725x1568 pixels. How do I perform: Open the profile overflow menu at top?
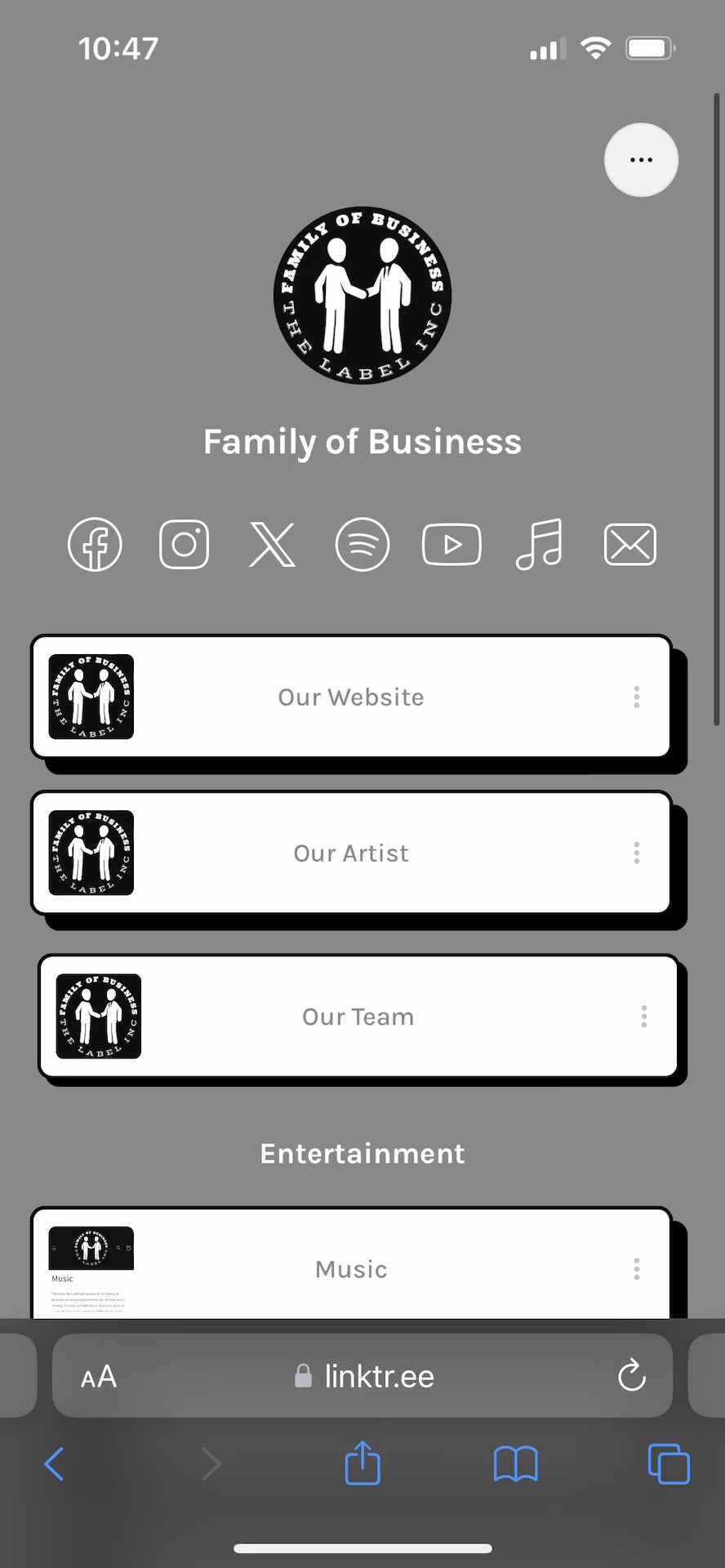tap(641, 160)
